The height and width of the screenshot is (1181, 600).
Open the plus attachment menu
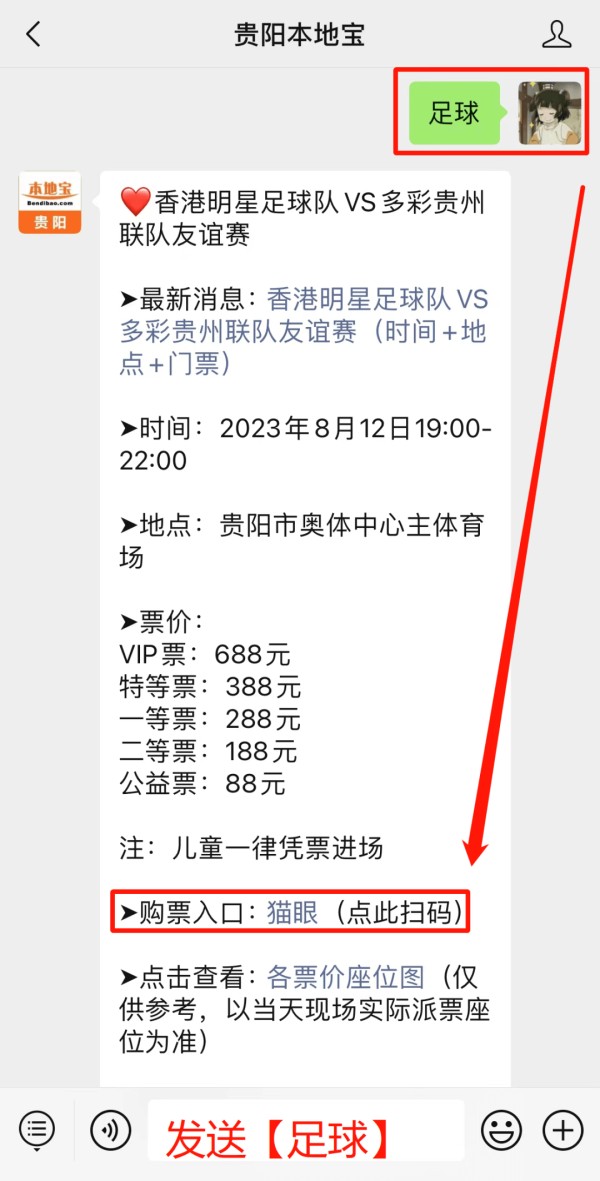pyautogui.click(x=563, y=1131)
